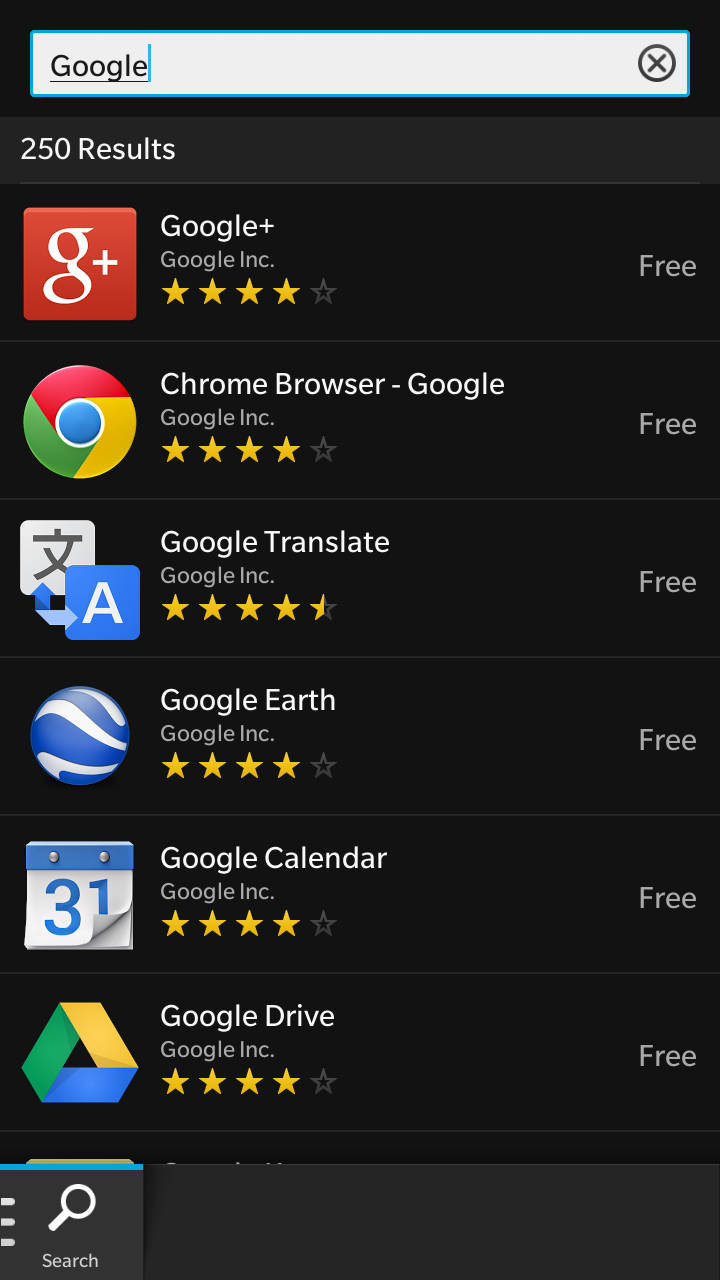Tap the search field containing Google
Screen dimensions: 720x1280
point(360,64)
